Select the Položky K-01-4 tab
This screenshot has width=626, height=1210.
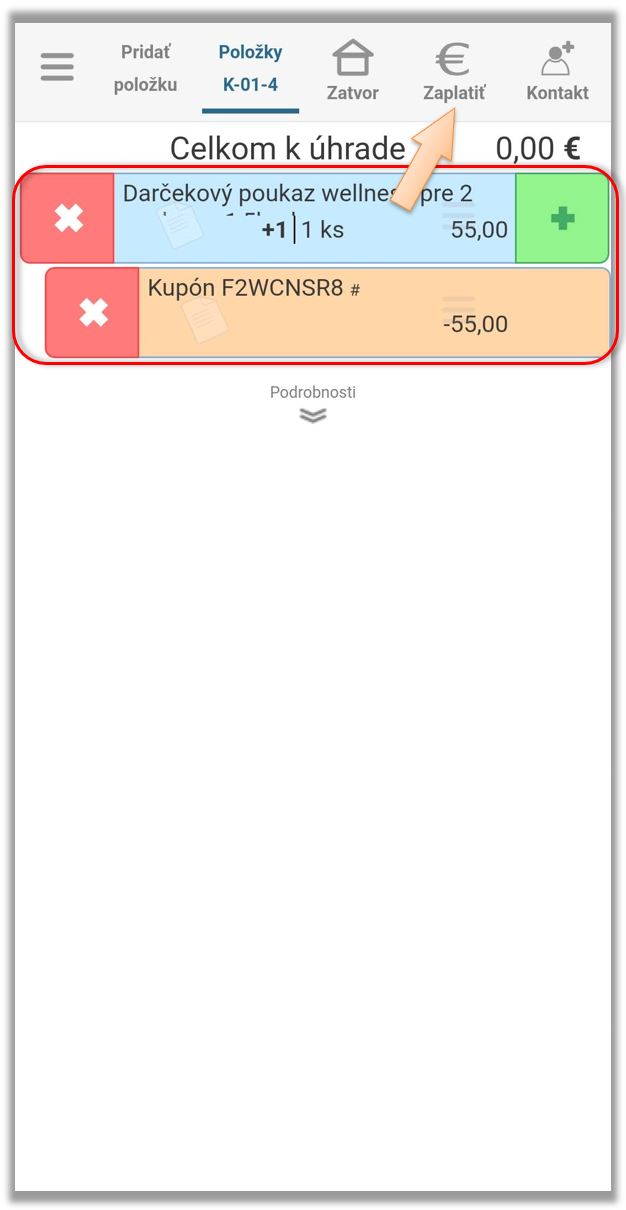[x=250, y=68]
